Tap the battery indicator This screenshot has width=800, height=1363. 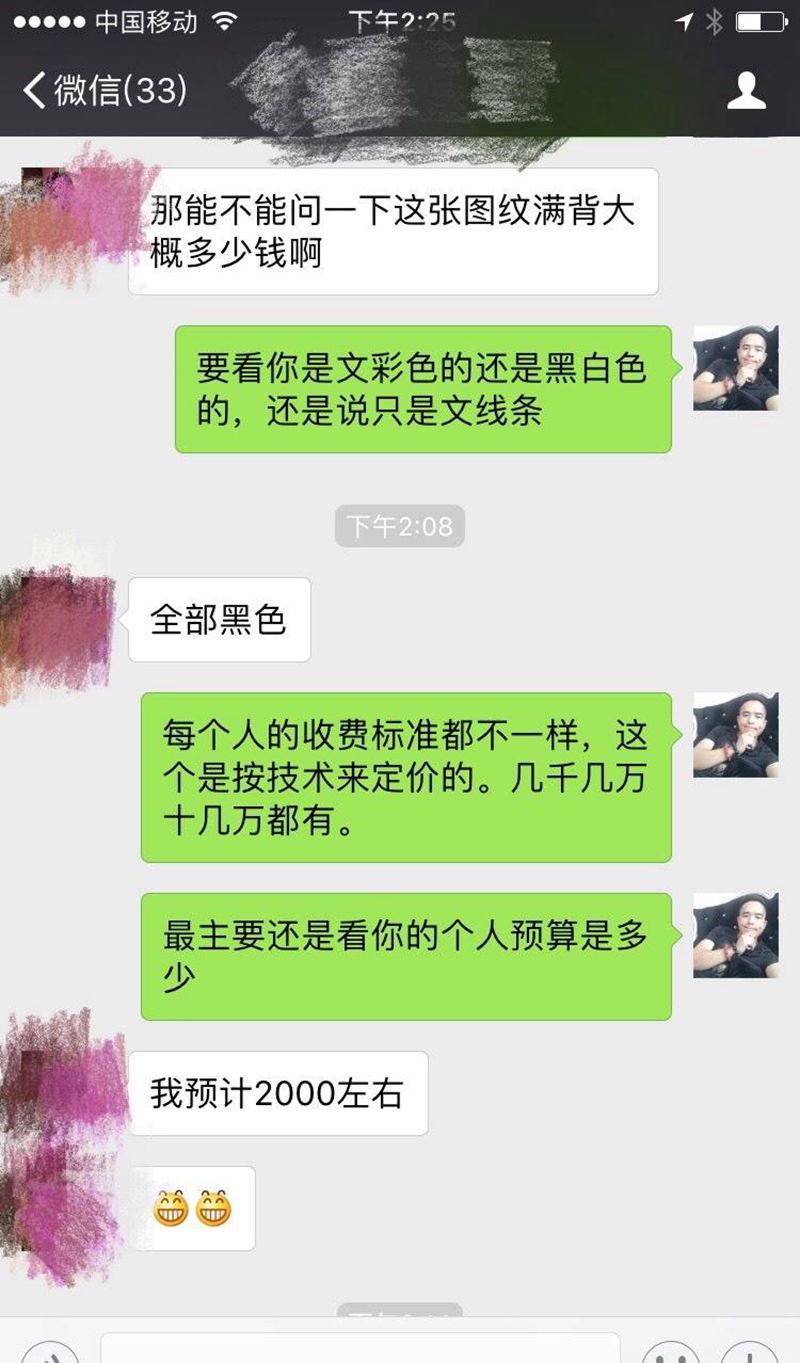coord(760,20)
